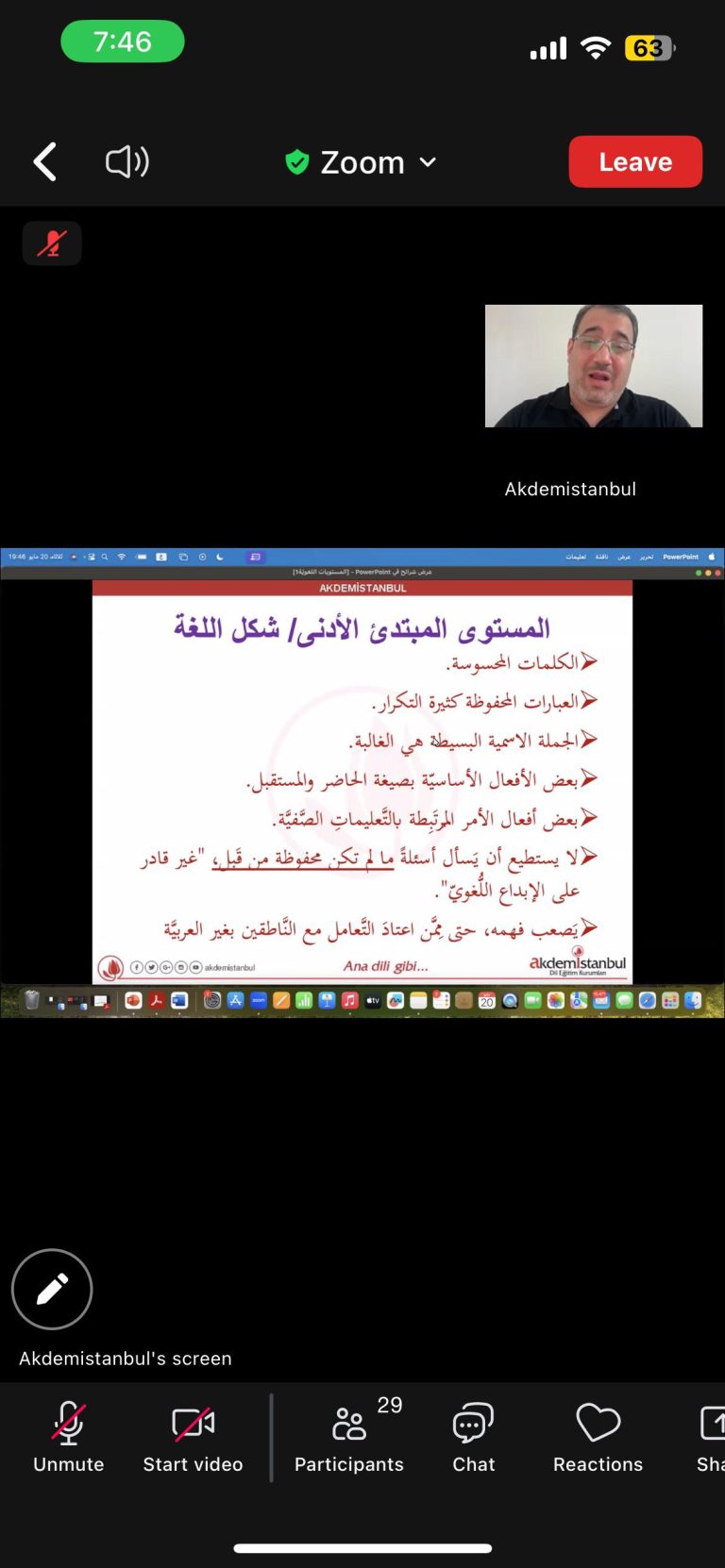The image size is (725, 1568).
Task: Open Akdemistanbul's video tile
Action: tap(593, 366)
